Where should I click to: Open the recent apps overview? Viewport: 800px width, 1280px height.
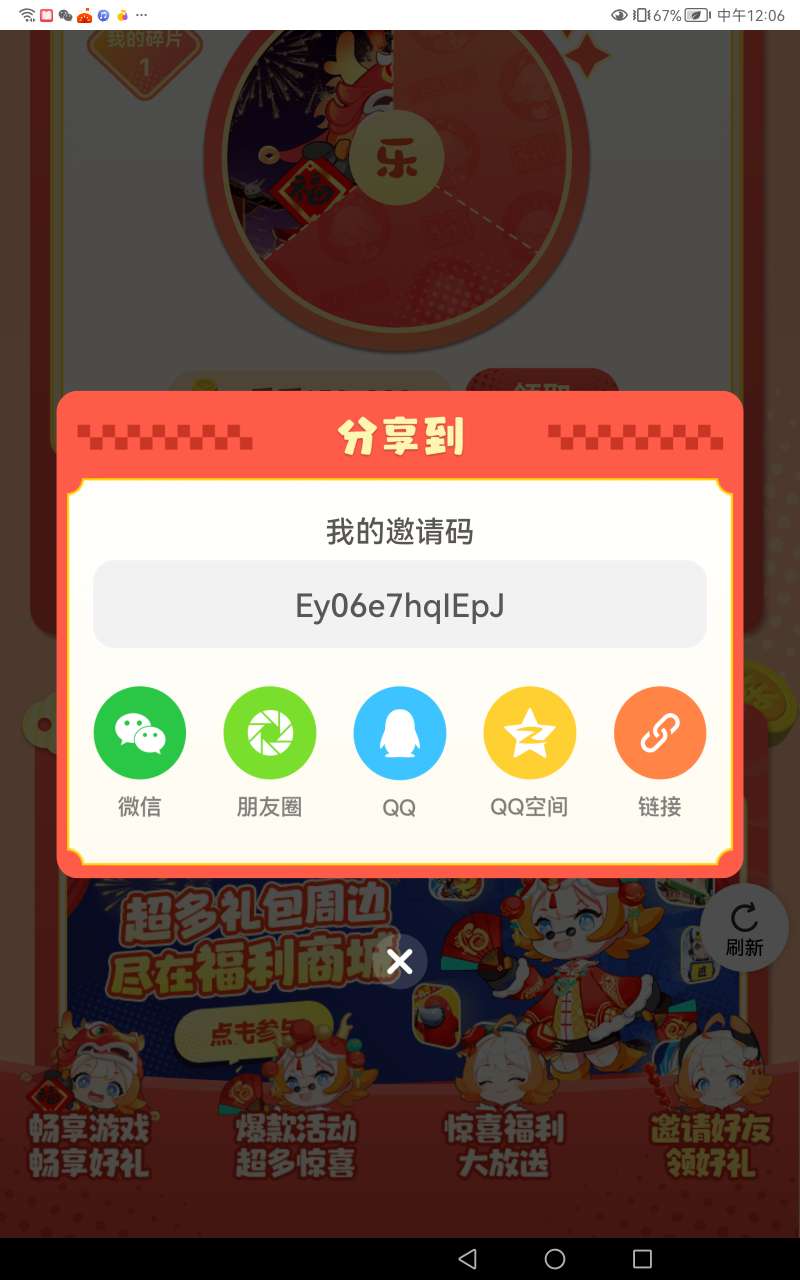tap(643, 1258)
